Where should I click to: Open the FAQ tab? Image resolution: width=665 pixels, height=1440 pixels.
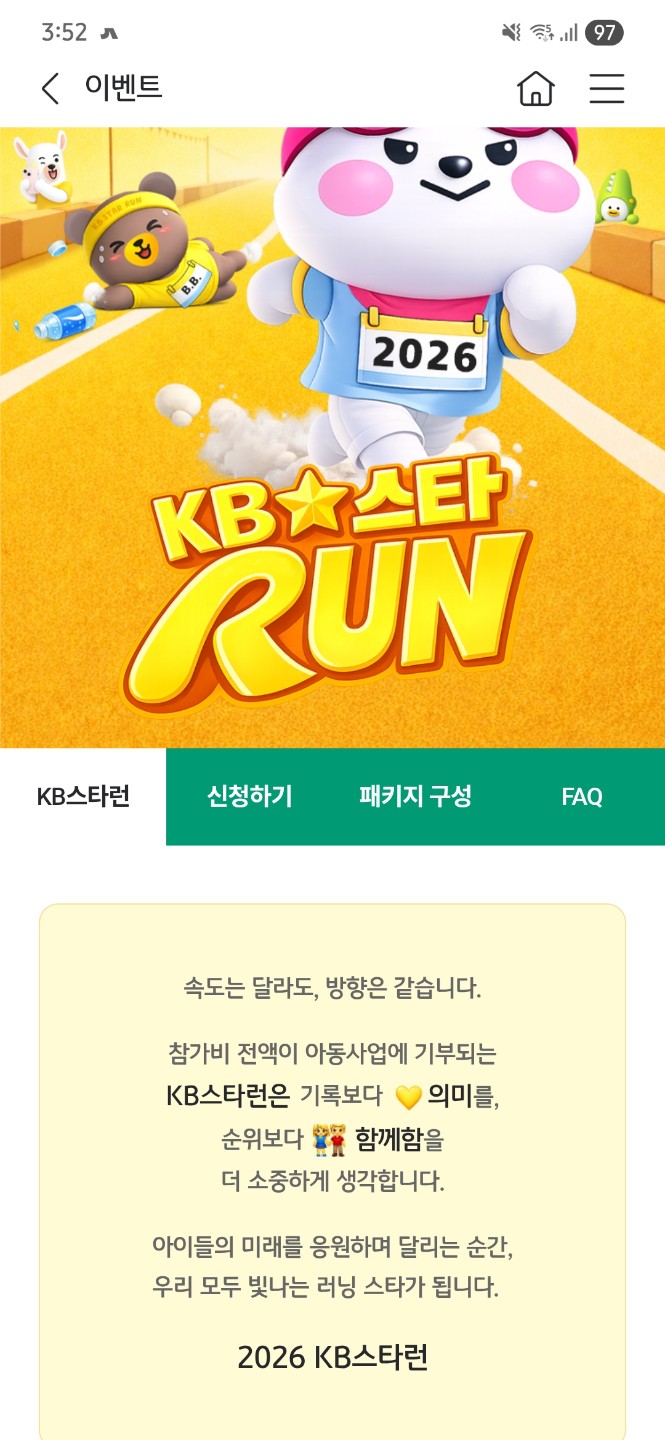tap(581, 797)
